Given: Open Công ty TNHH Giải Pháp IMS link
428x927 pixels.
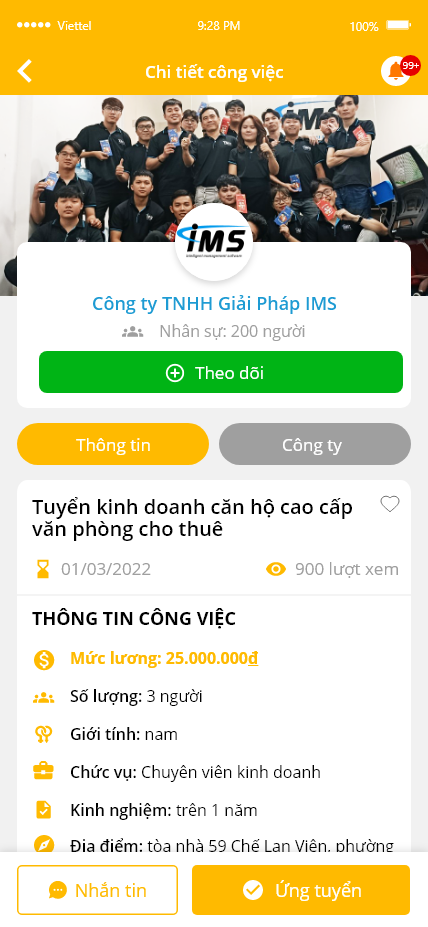Looking at the screenshot, I should [x=214, y=304].
